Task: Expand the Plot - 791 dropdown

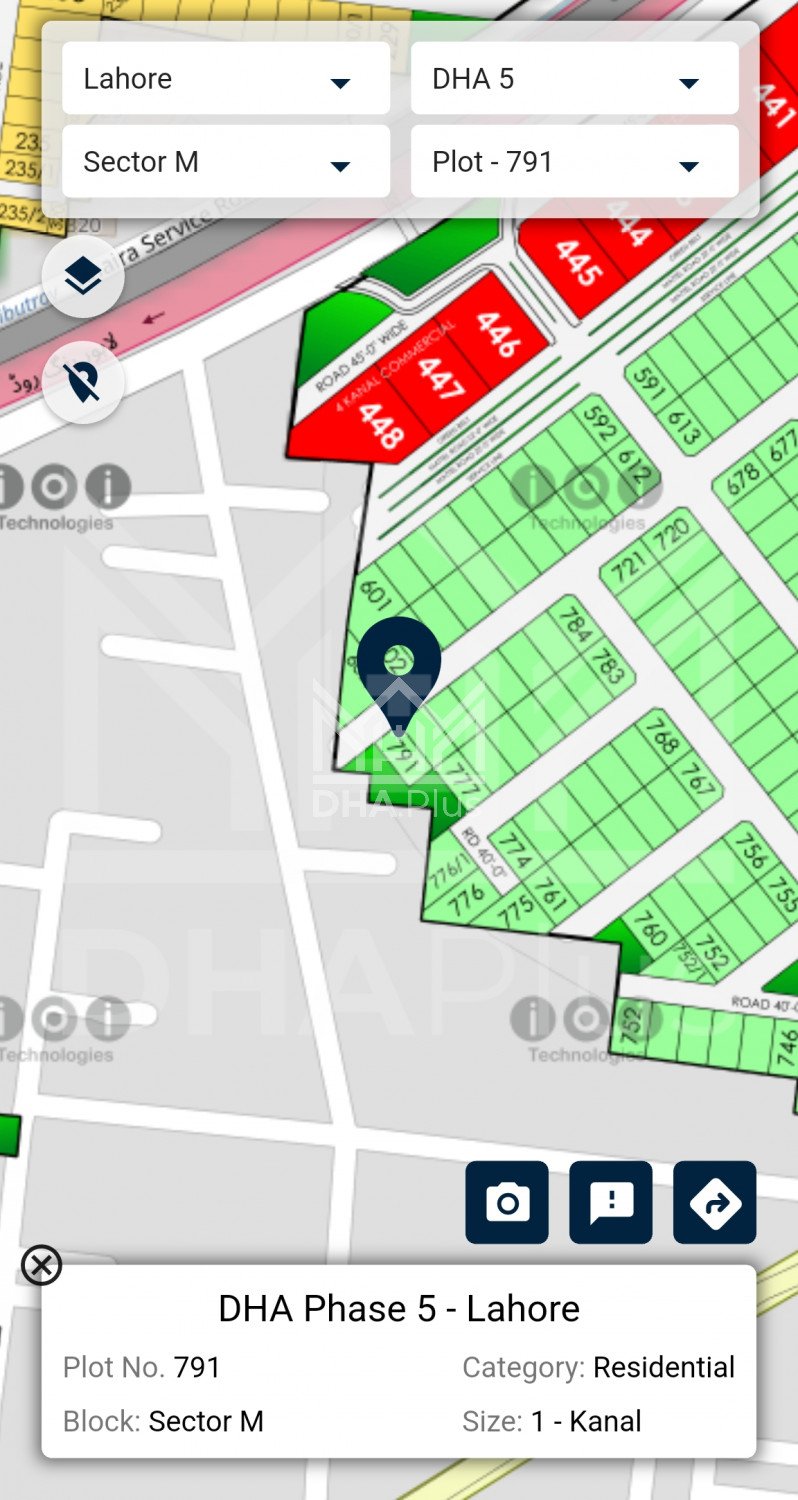Action: 574,162
